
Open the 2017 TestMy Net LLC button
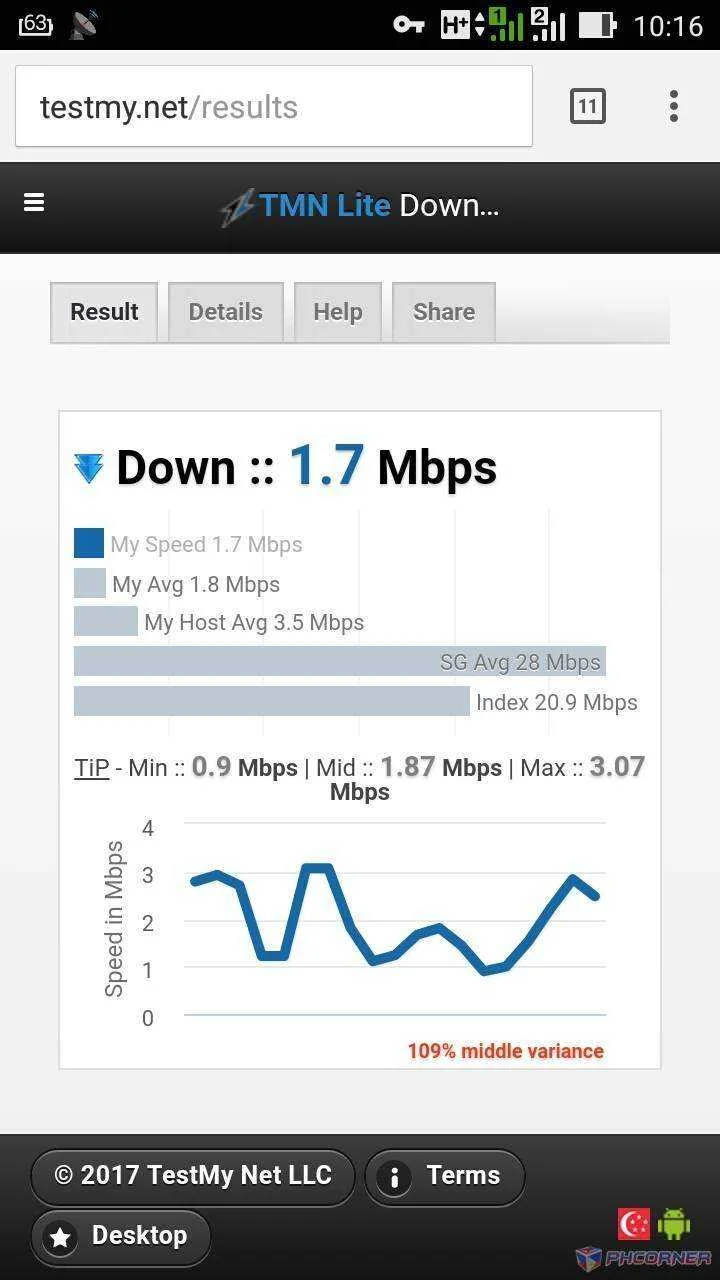pyautogui.click(x=192, y=1176)
